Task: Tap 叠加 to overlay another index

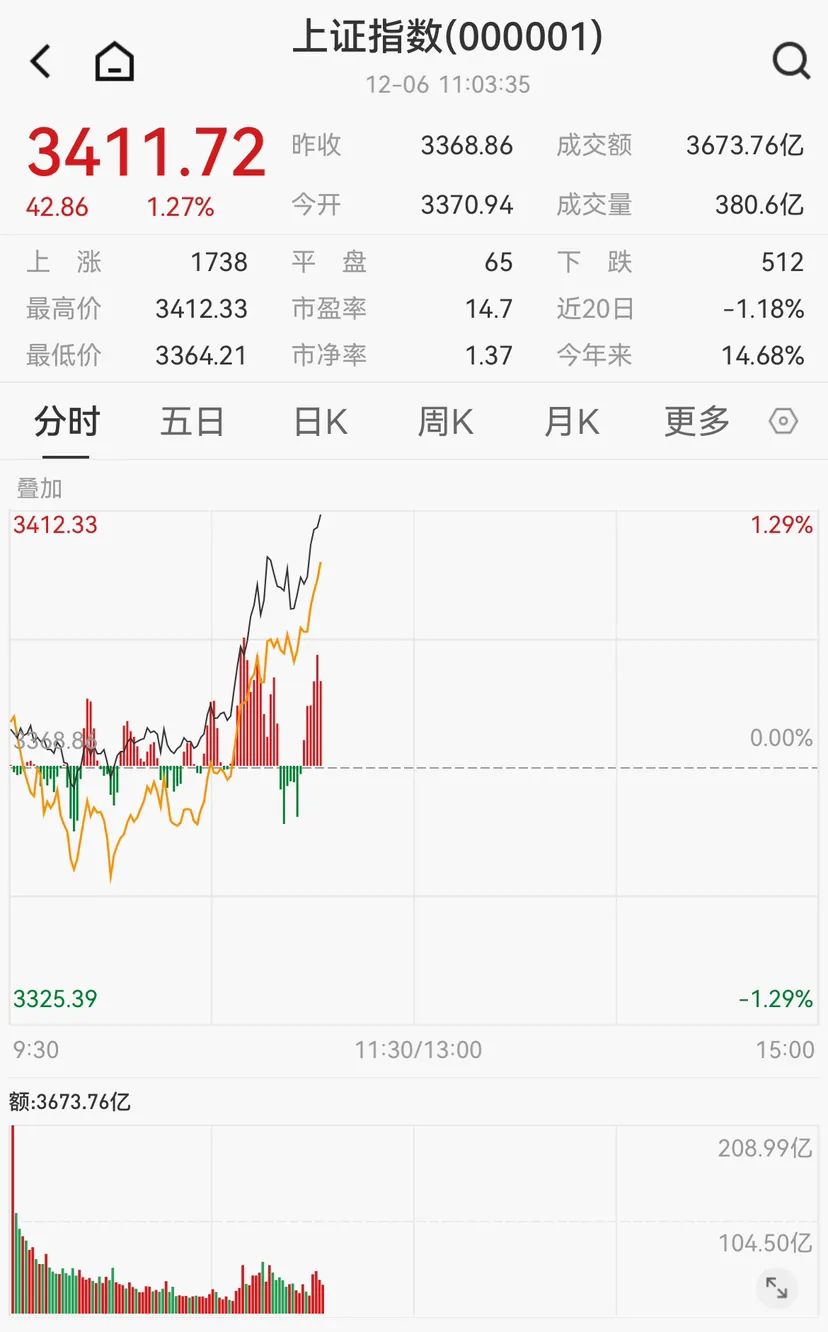Action: [40, 488]
